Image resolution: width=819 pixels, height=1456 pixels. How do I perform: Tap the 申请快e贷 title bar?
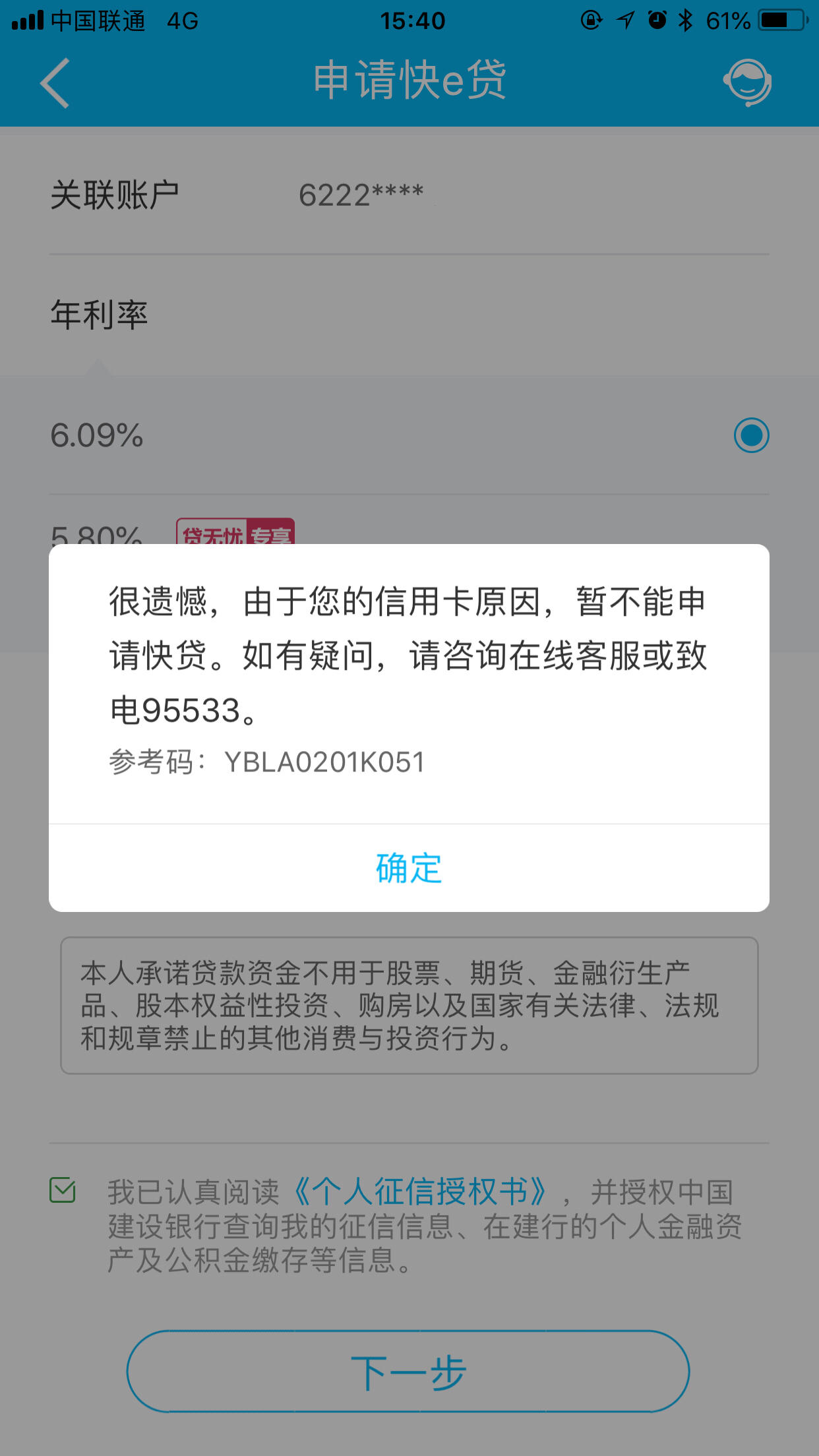(x=409, y=79)
